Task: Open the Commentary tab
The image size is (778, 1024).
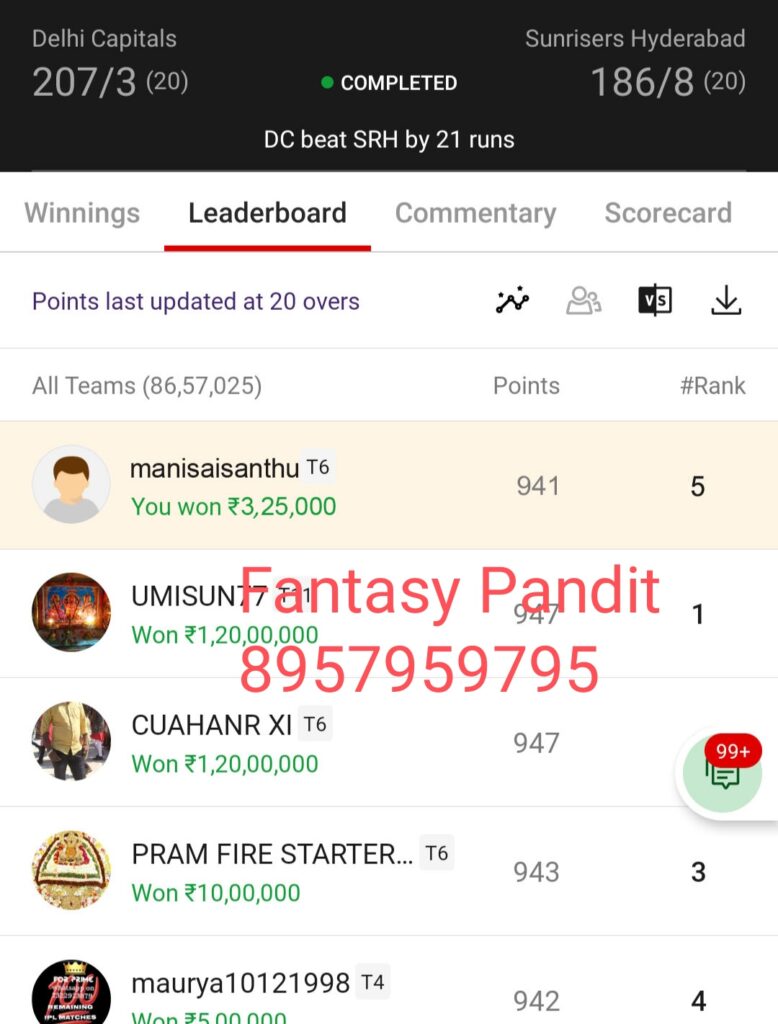Action: (475, 213)
